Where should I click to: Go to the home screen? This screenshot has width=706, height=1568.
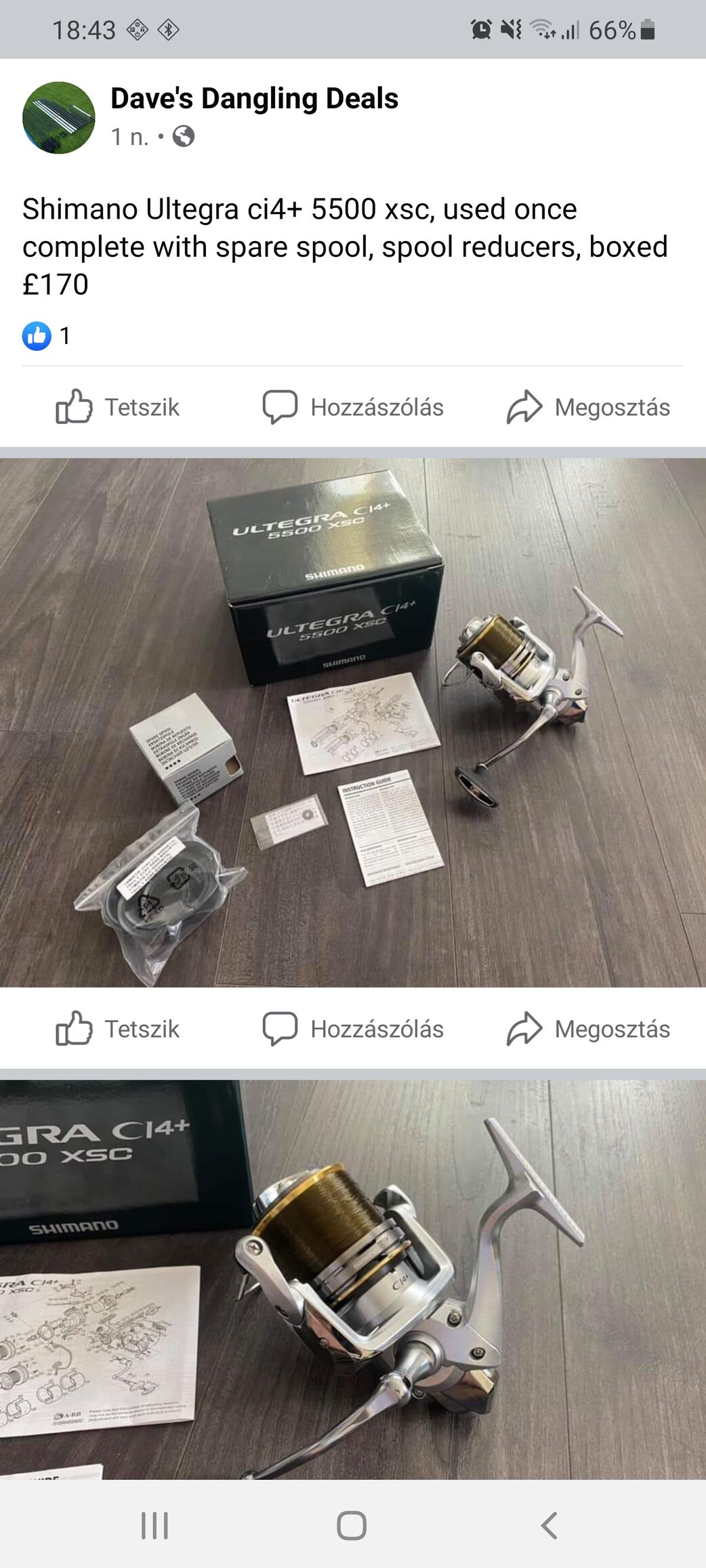pyautogui.click(x=352, y=1525)
